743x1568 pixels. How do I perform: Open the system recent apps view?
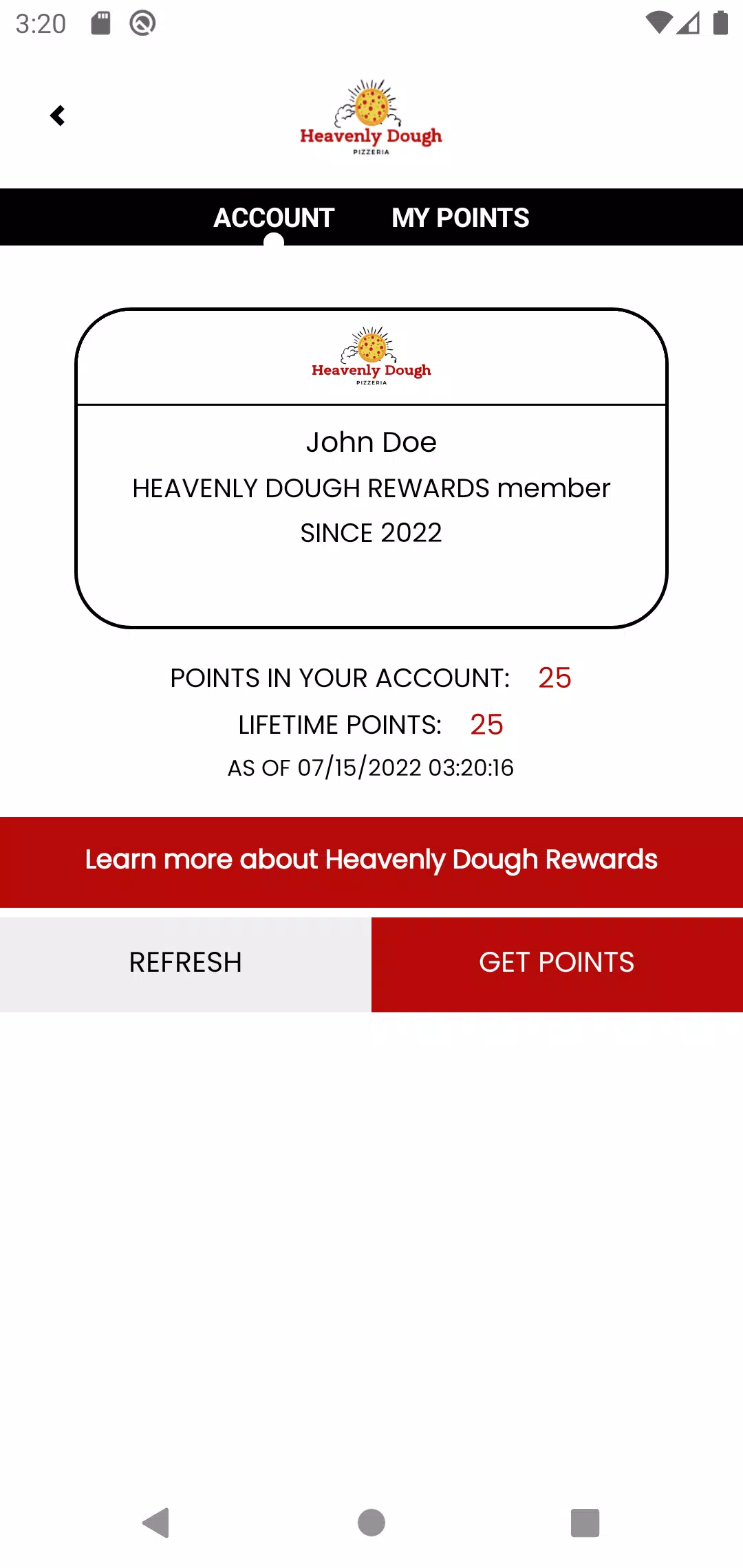(585, 1523)
